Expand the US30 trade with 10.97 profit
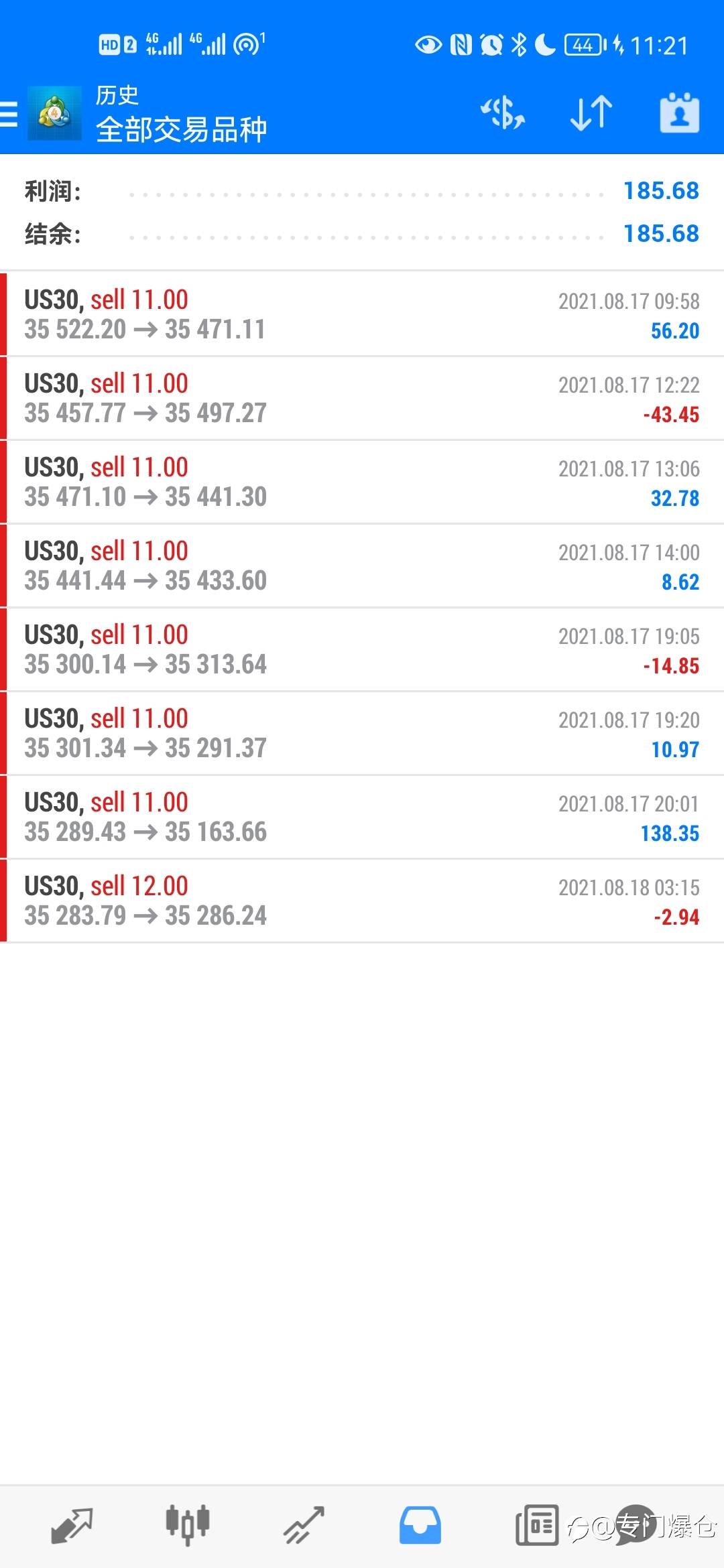 (362, 733)
